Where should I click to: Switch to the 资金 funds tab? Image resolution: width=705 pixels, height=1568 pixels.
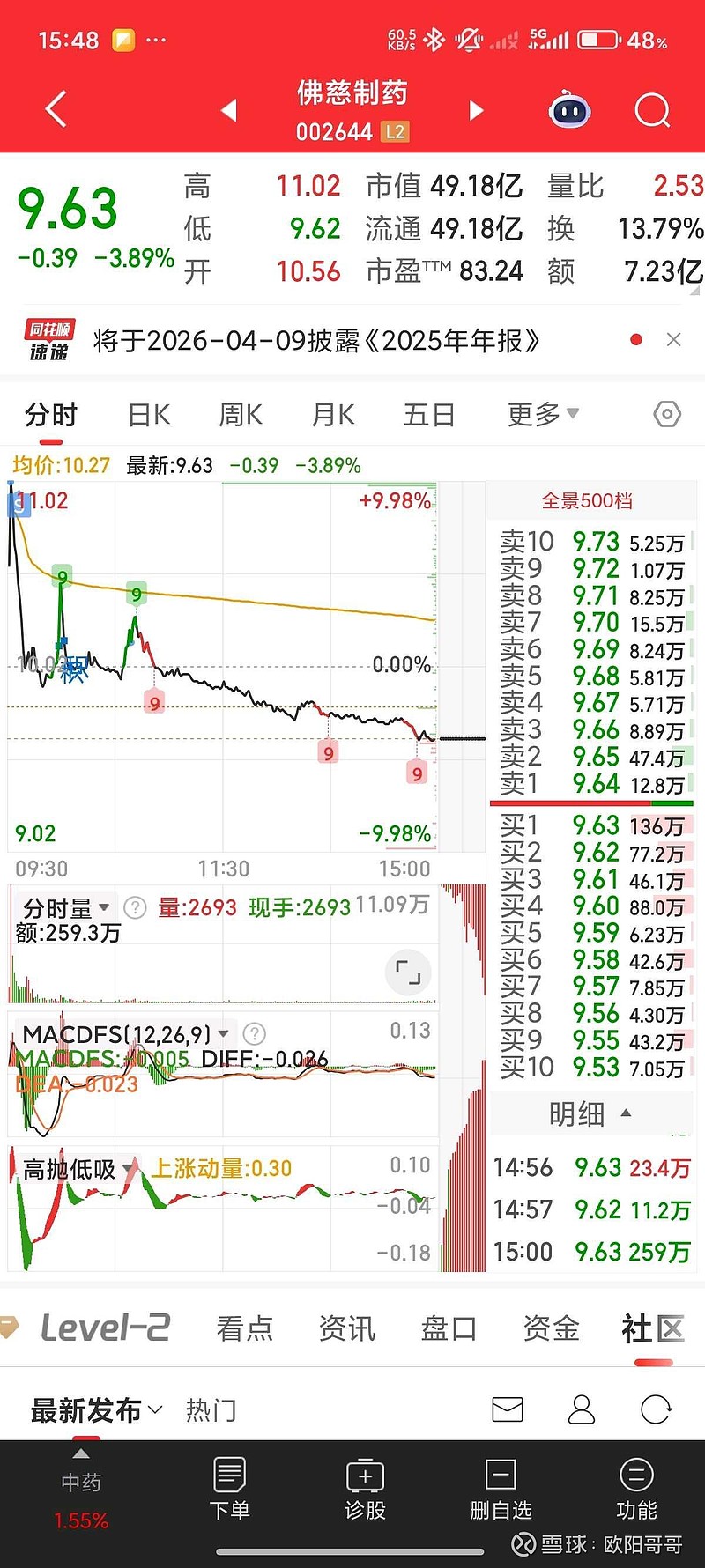pyautogui.click(x=550, y=1328)
